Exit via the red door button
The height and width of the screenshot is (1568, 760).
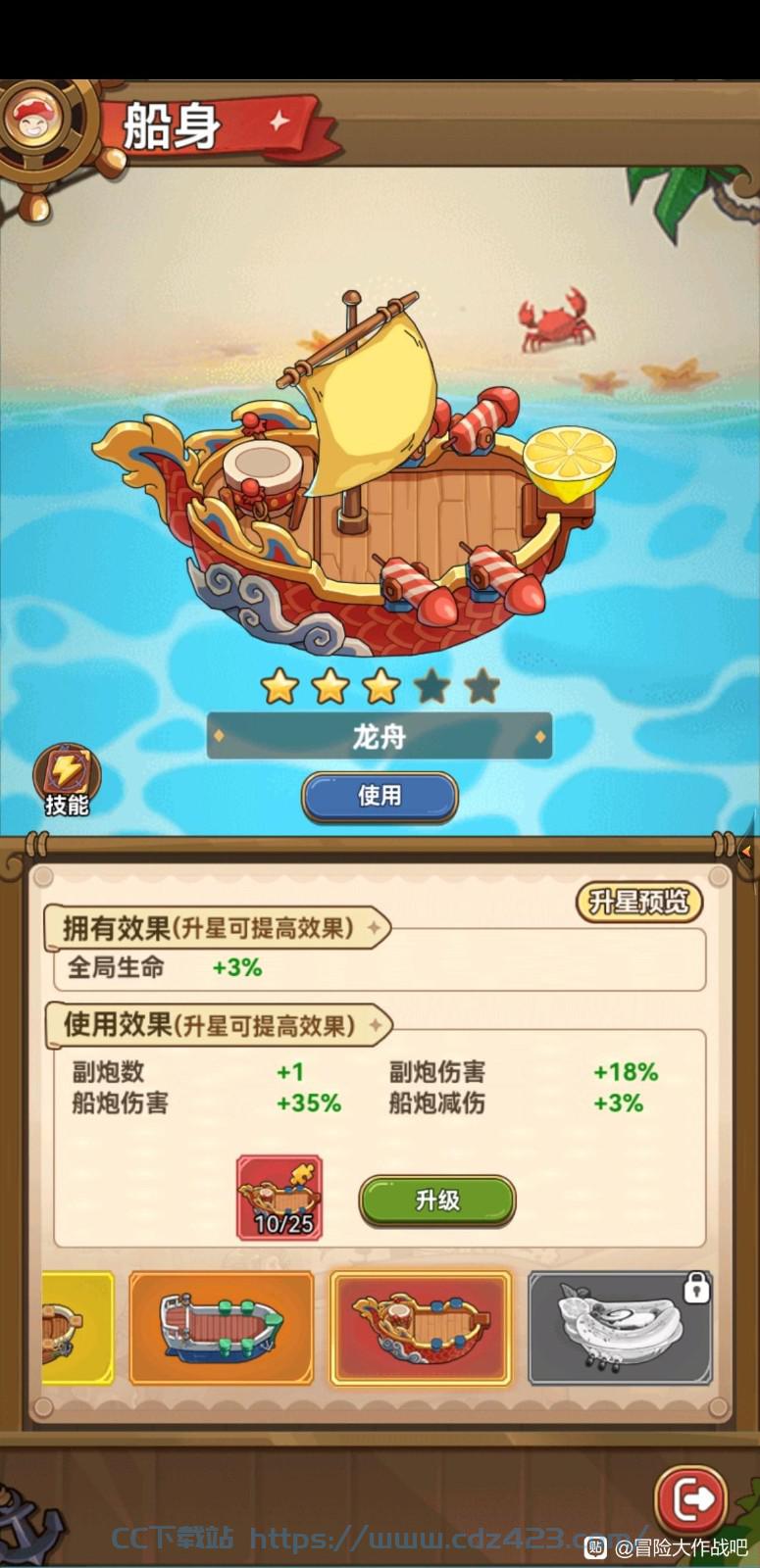[x=691, y=1498]
